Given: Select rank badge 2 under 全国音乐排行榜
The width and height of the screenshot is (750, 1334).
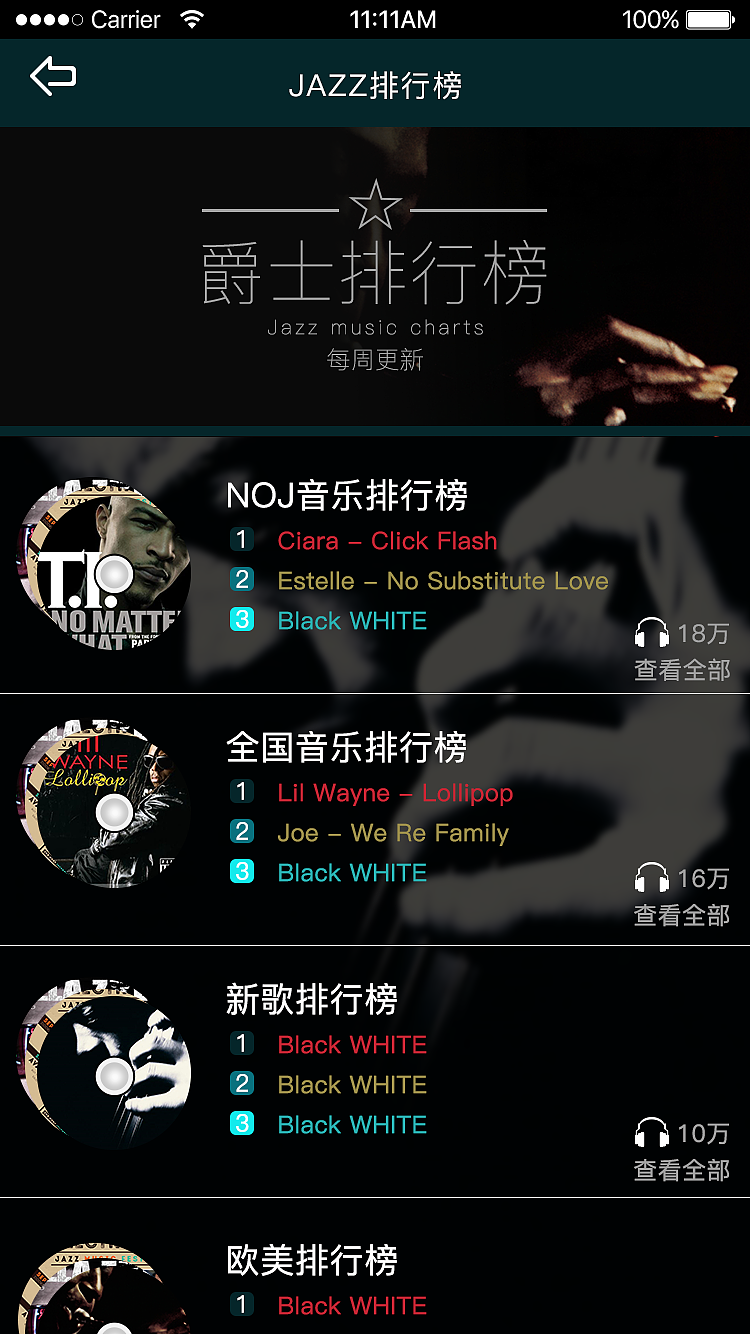Looking at the screenshot, I should pos(241,833).
